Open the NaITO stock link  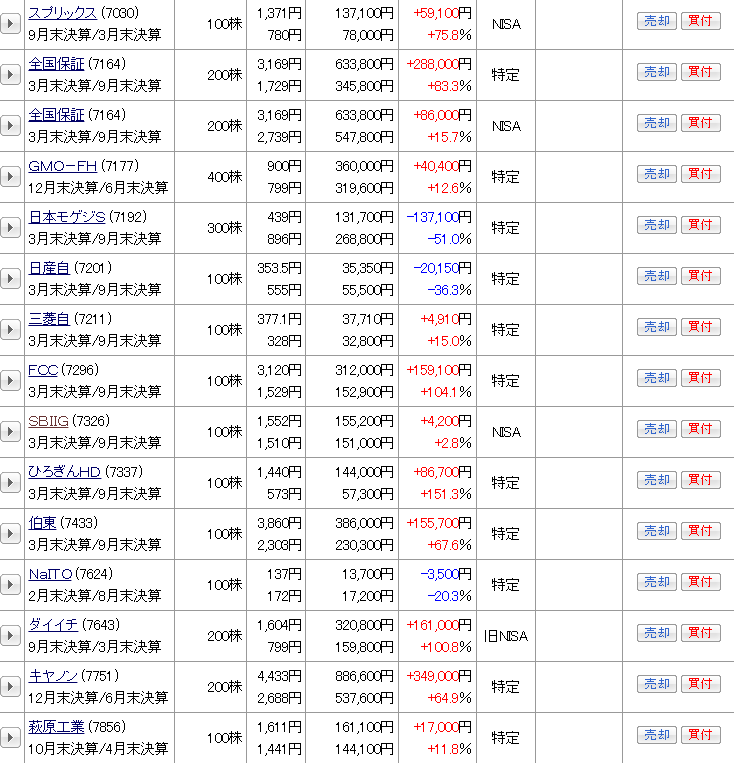pyautogui.click(x=49, y=574)
